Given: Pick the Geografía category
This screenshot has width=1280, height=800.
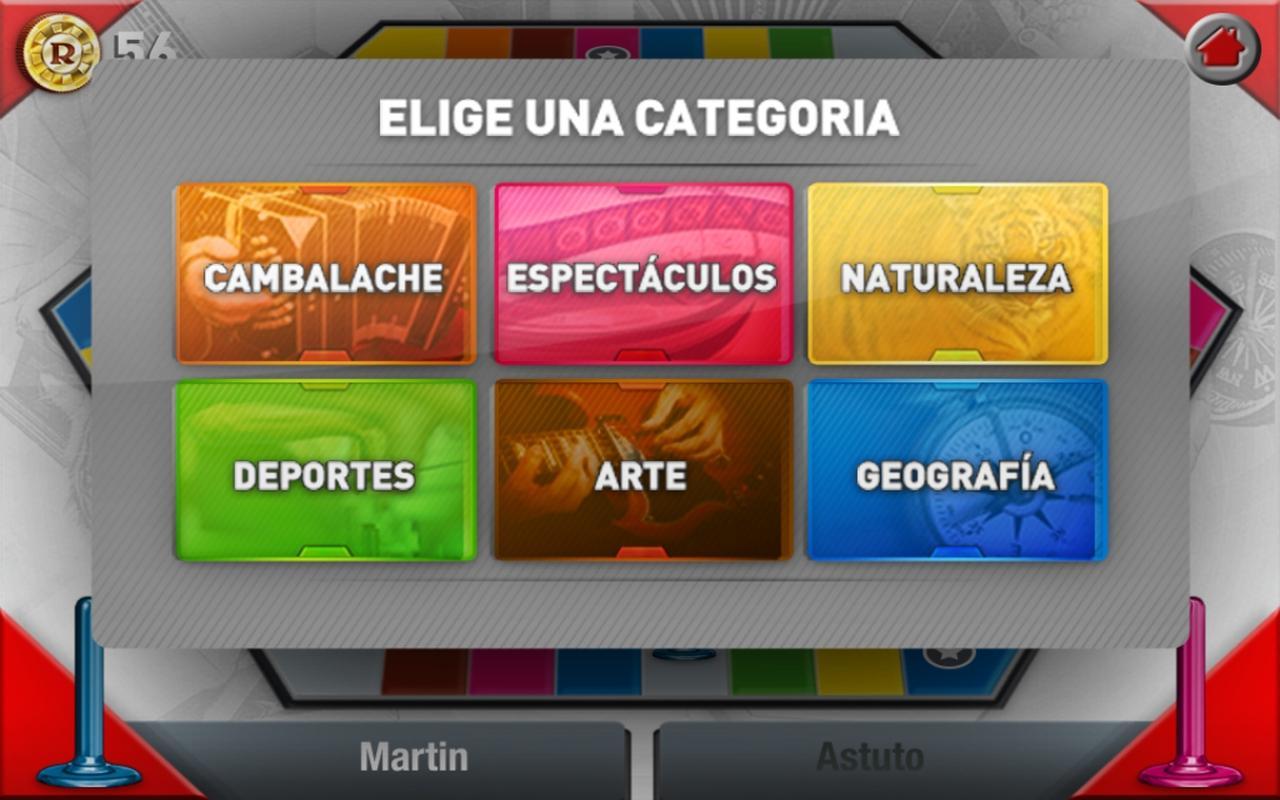Looking at the screenshot, I should point(957,471).
